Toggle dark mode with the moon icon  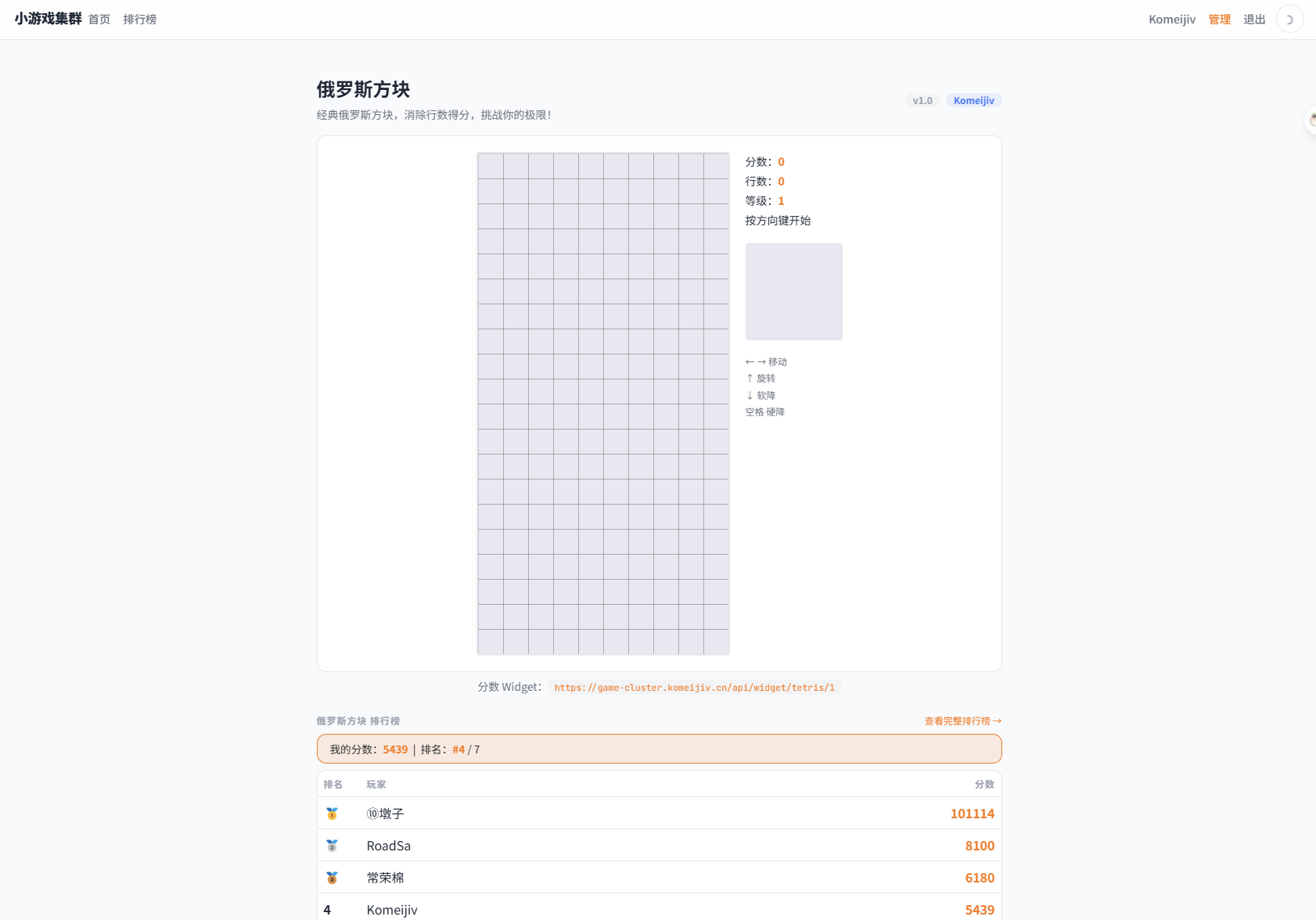point(1289,19)
